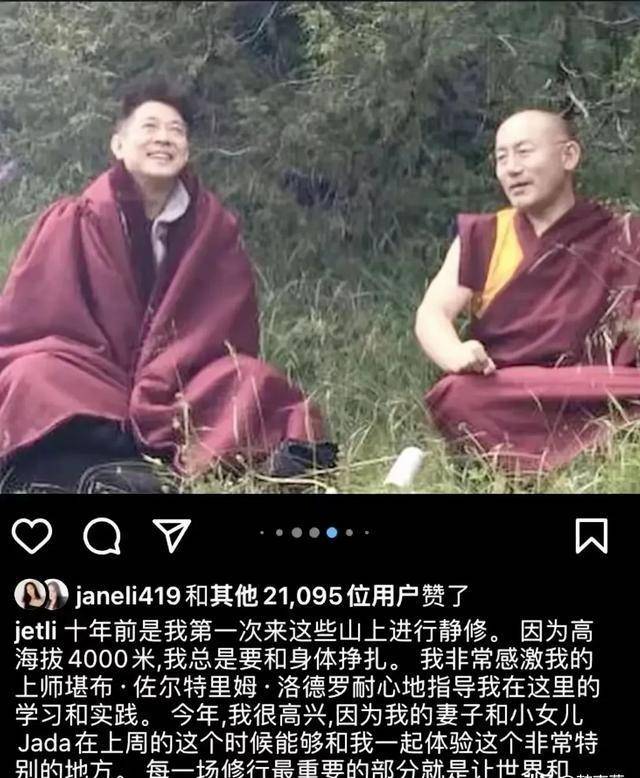Open janeli419's profile from likes line
640x778 pixels.
click(125, 595)
